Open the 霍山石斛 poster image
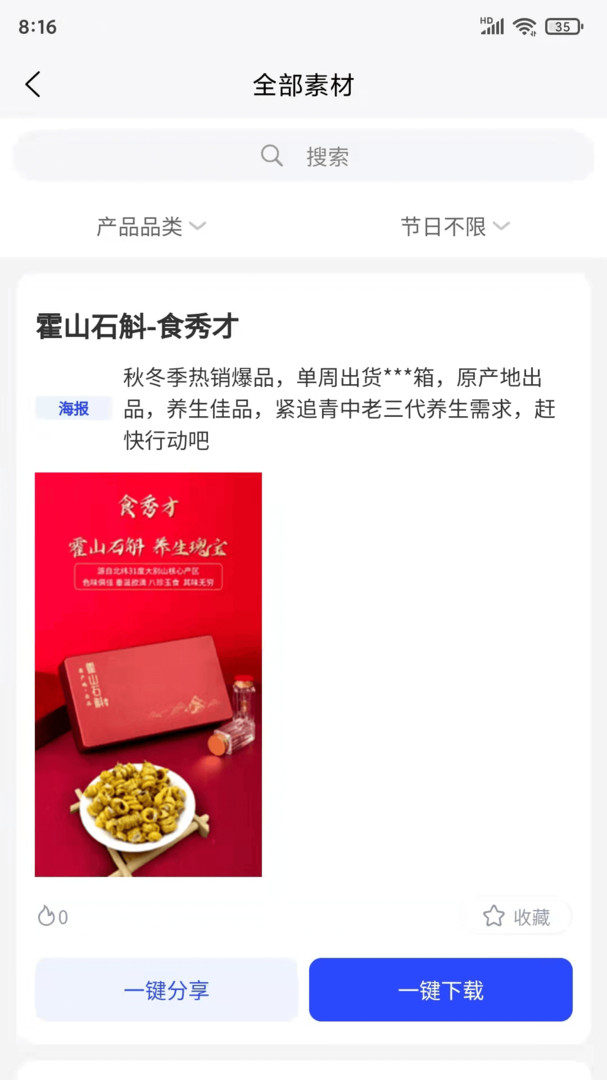This screenshot has width=607, height=1080. click(x=148, y=674)
